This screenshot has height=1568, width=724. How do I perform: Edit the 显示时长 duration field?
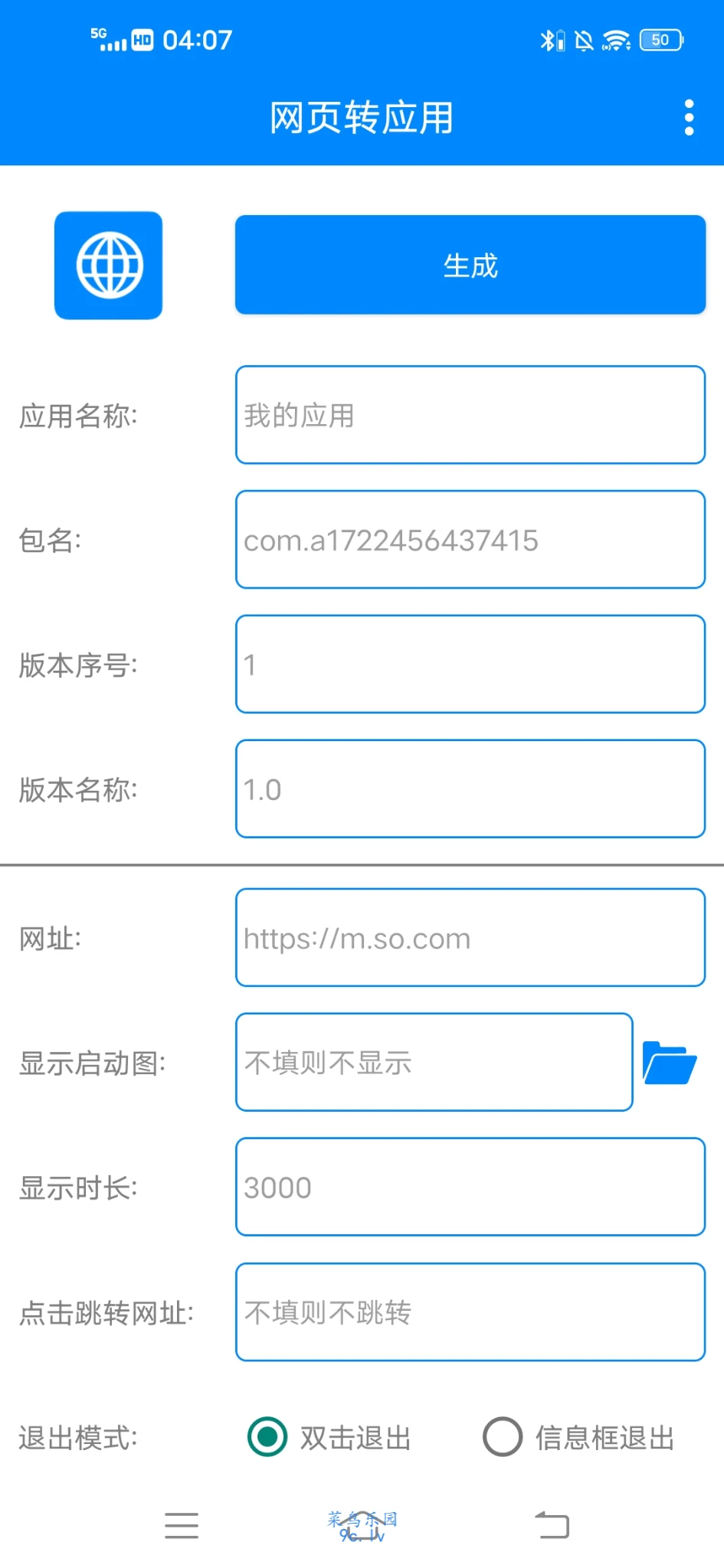pyautogui.click(x=470, y=1187)
